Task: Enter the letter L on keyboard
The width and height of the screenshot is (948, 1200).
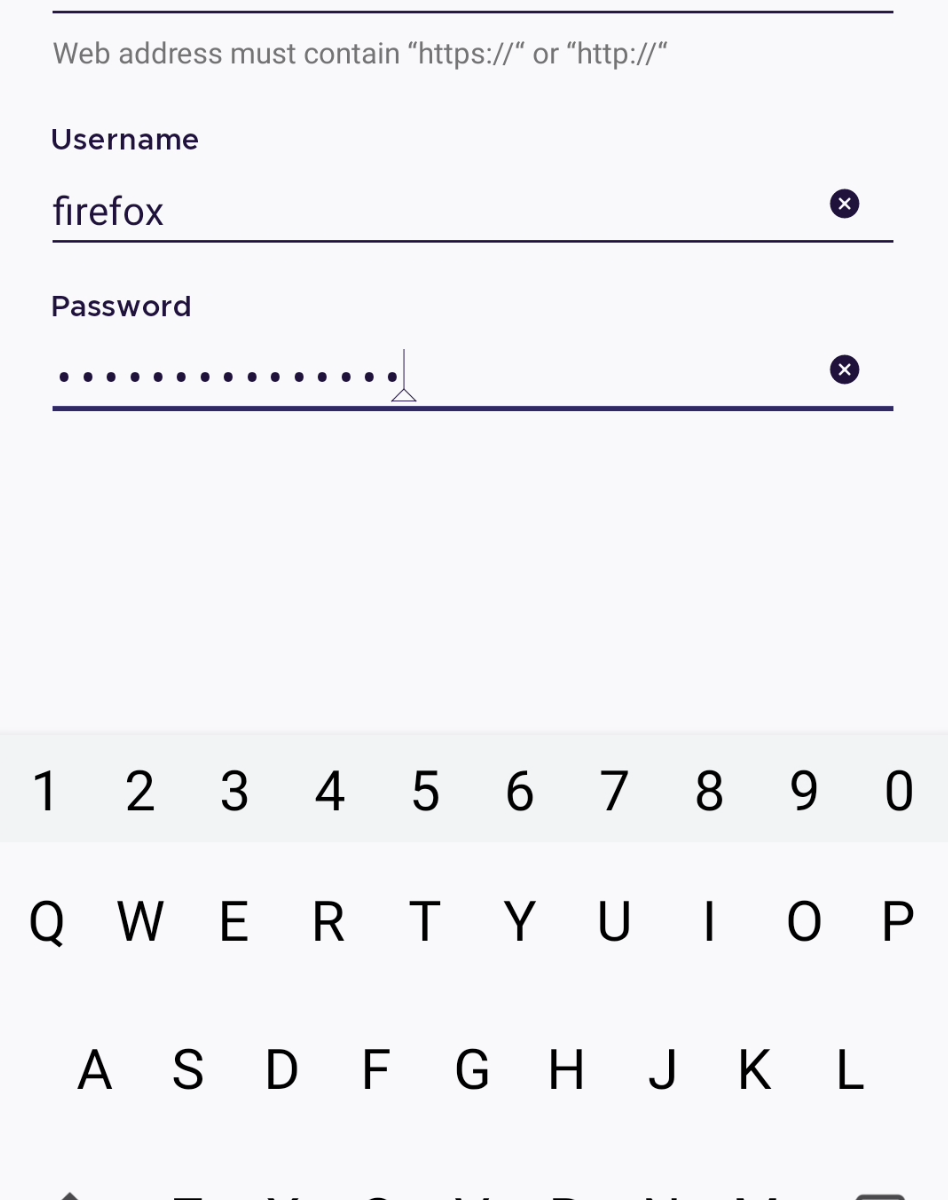Action: [849, 1071]
